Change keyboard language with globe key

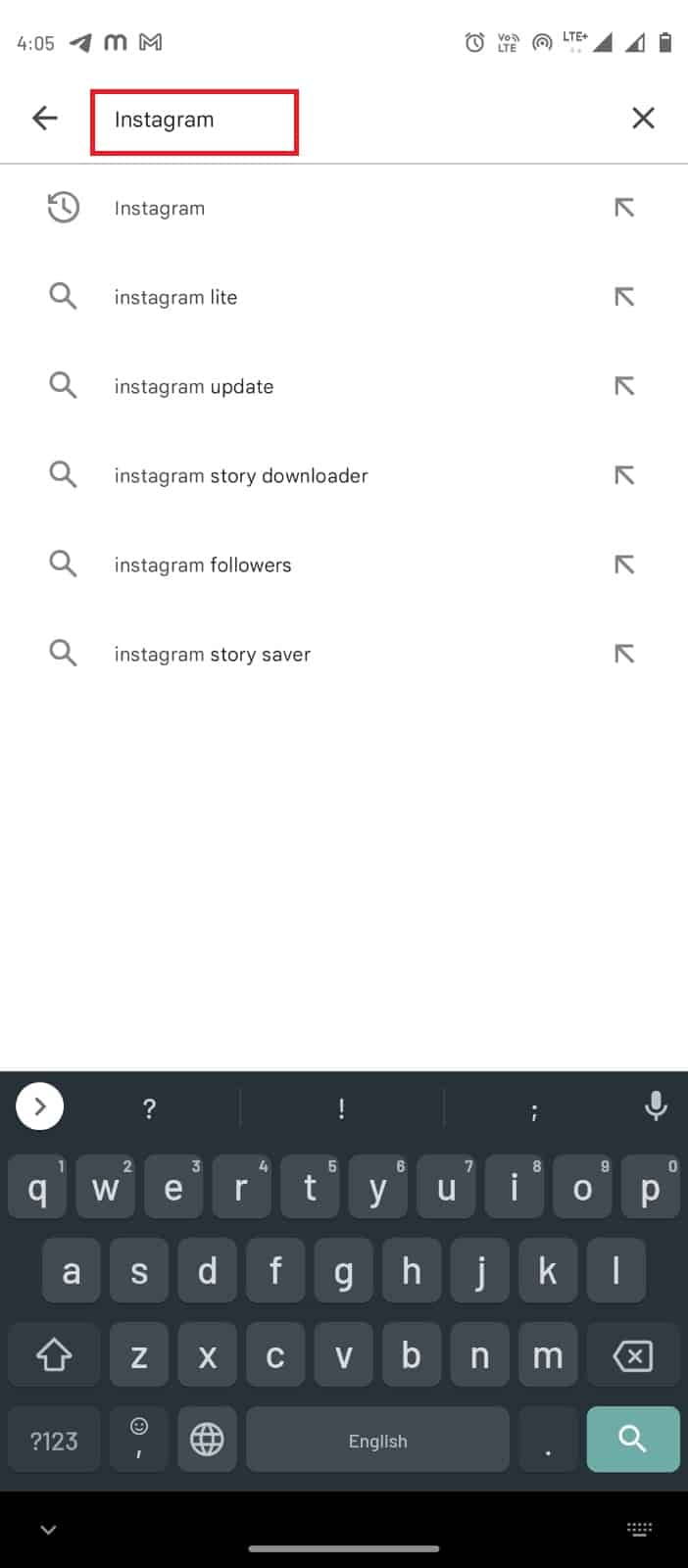point(207,1440)
